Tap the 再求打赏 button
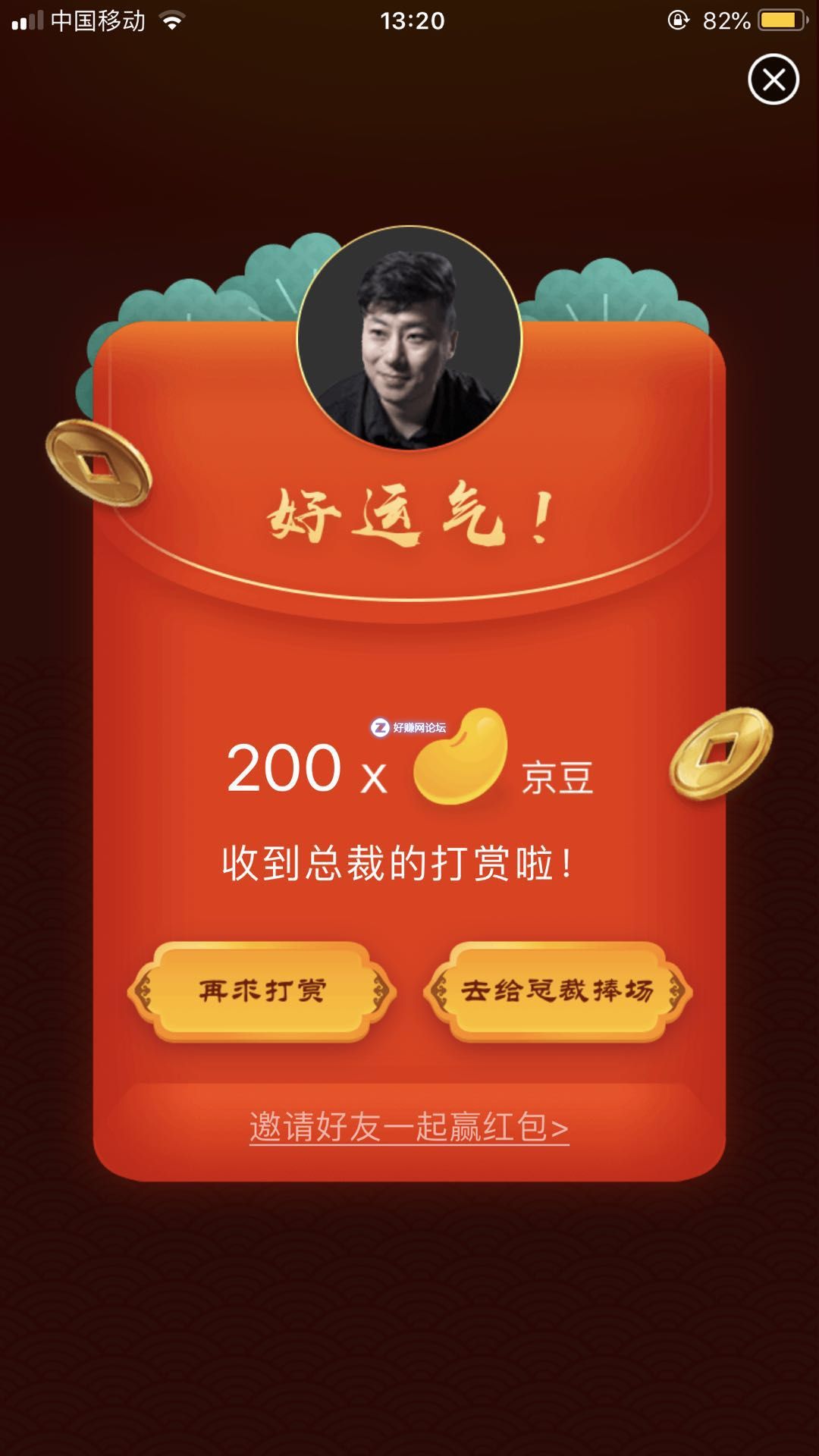The image size is (819, 1456). (262, 990)
